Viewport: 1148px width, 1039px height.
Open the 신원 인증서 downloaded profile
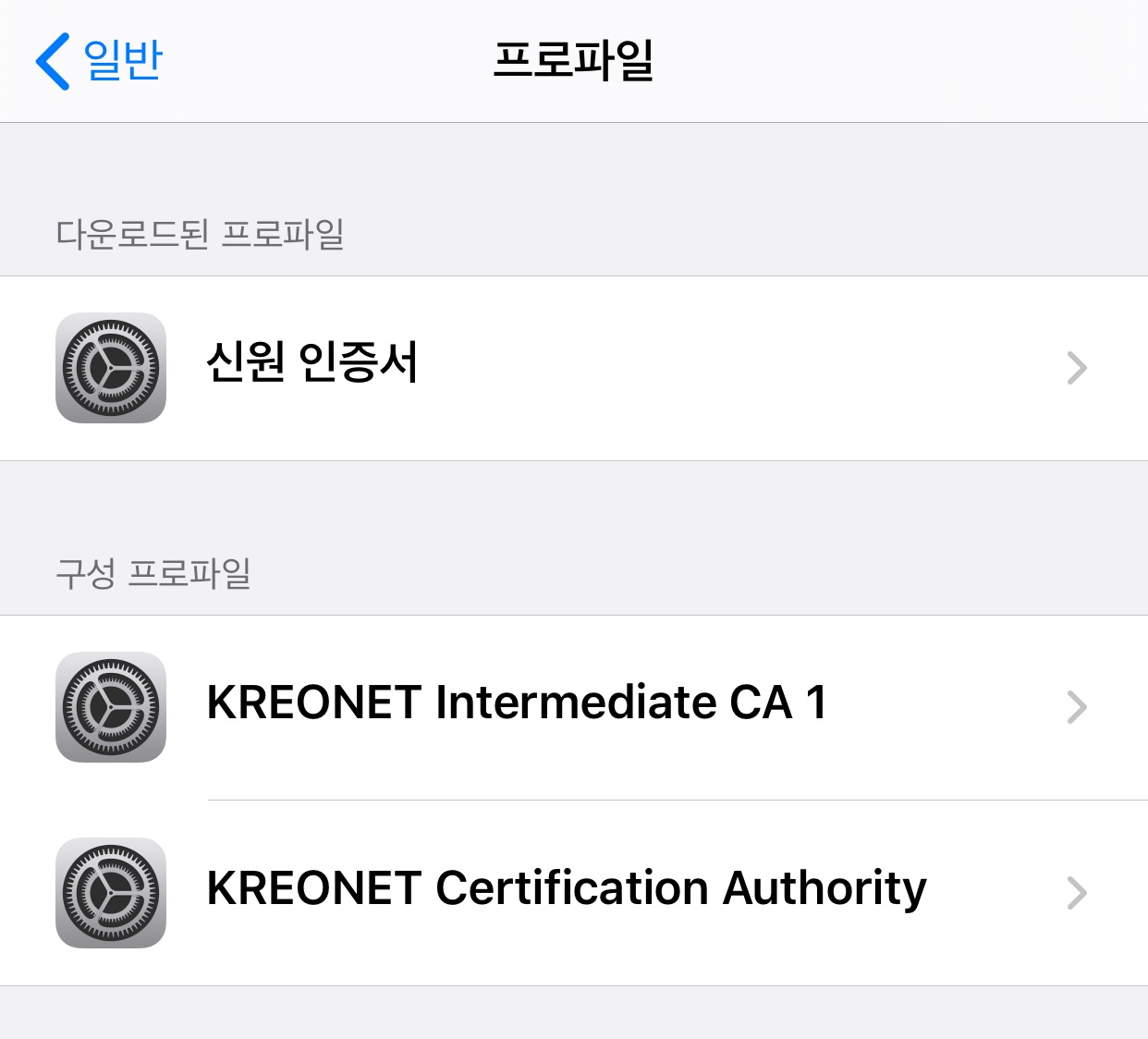[573, 368]
